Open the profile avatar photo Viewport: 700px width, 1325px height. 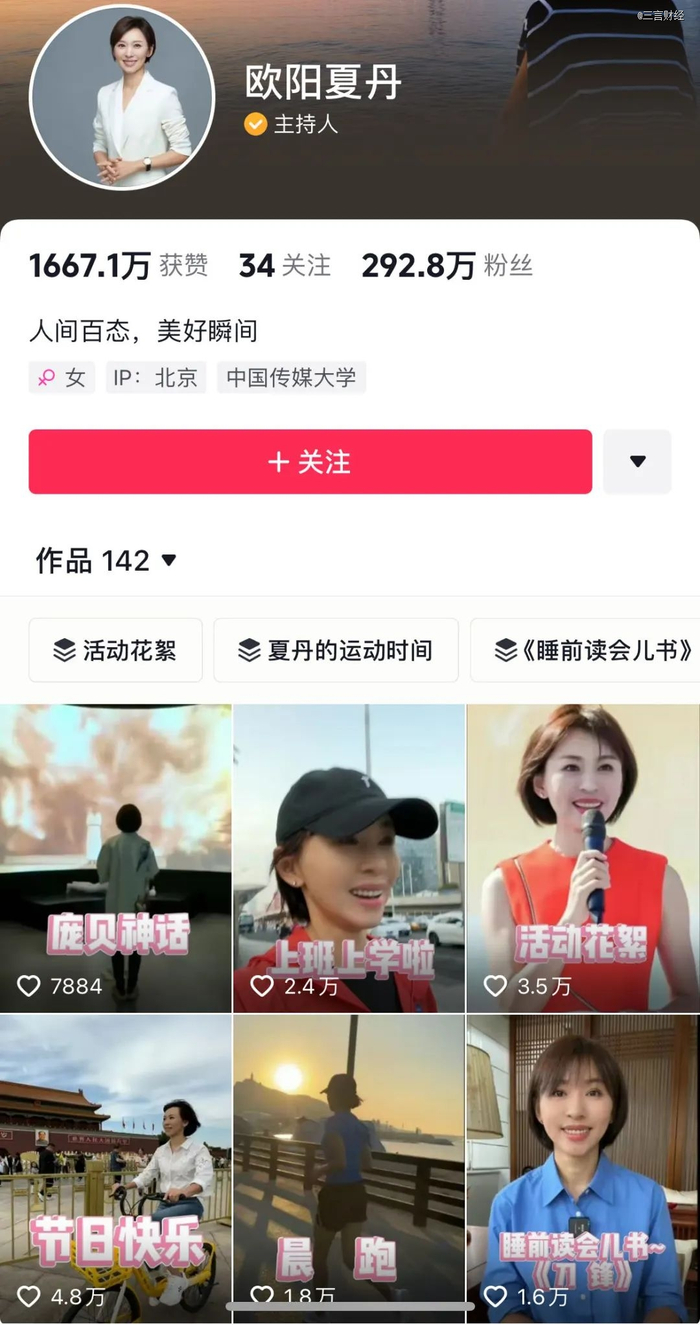coord(122,97)
